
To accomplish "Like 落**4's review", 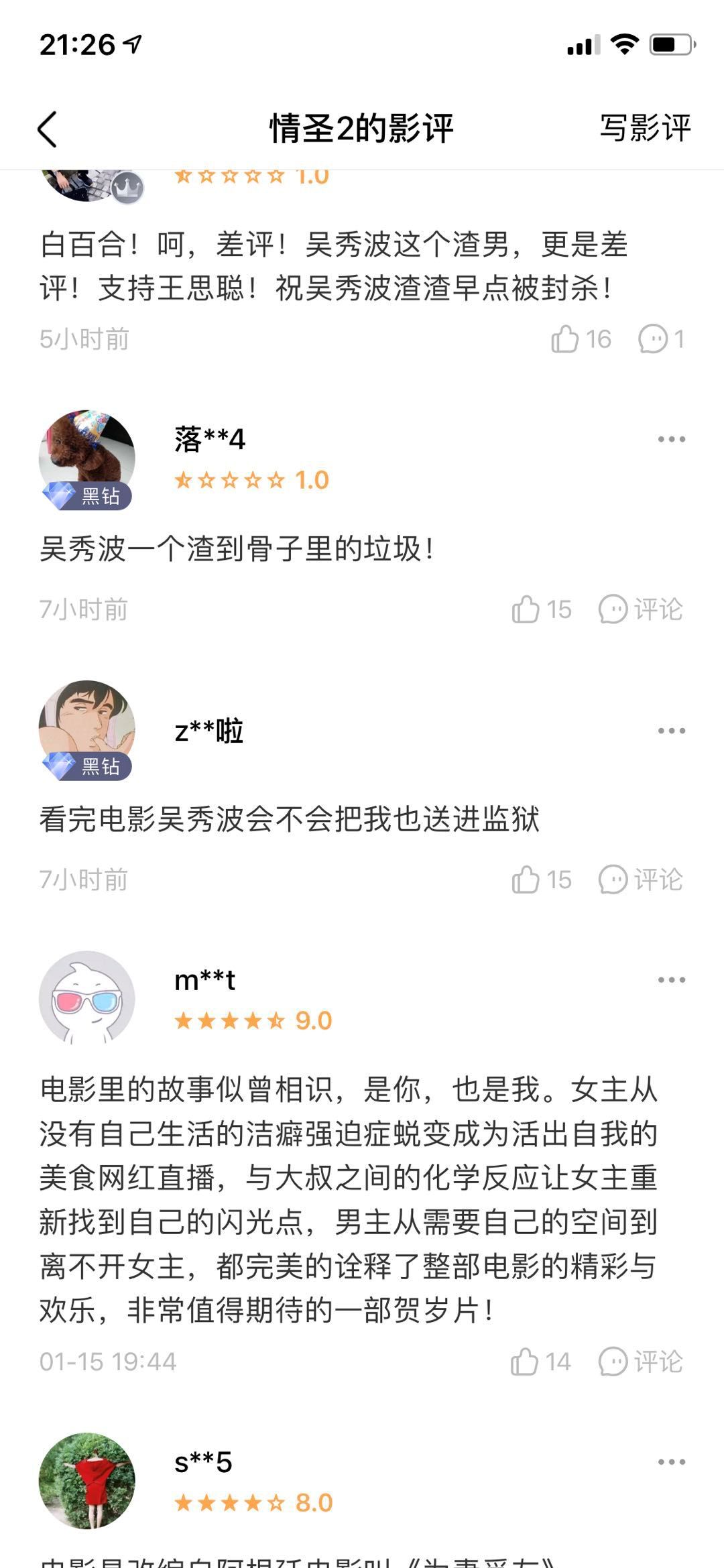I will (x=526, y=609).
